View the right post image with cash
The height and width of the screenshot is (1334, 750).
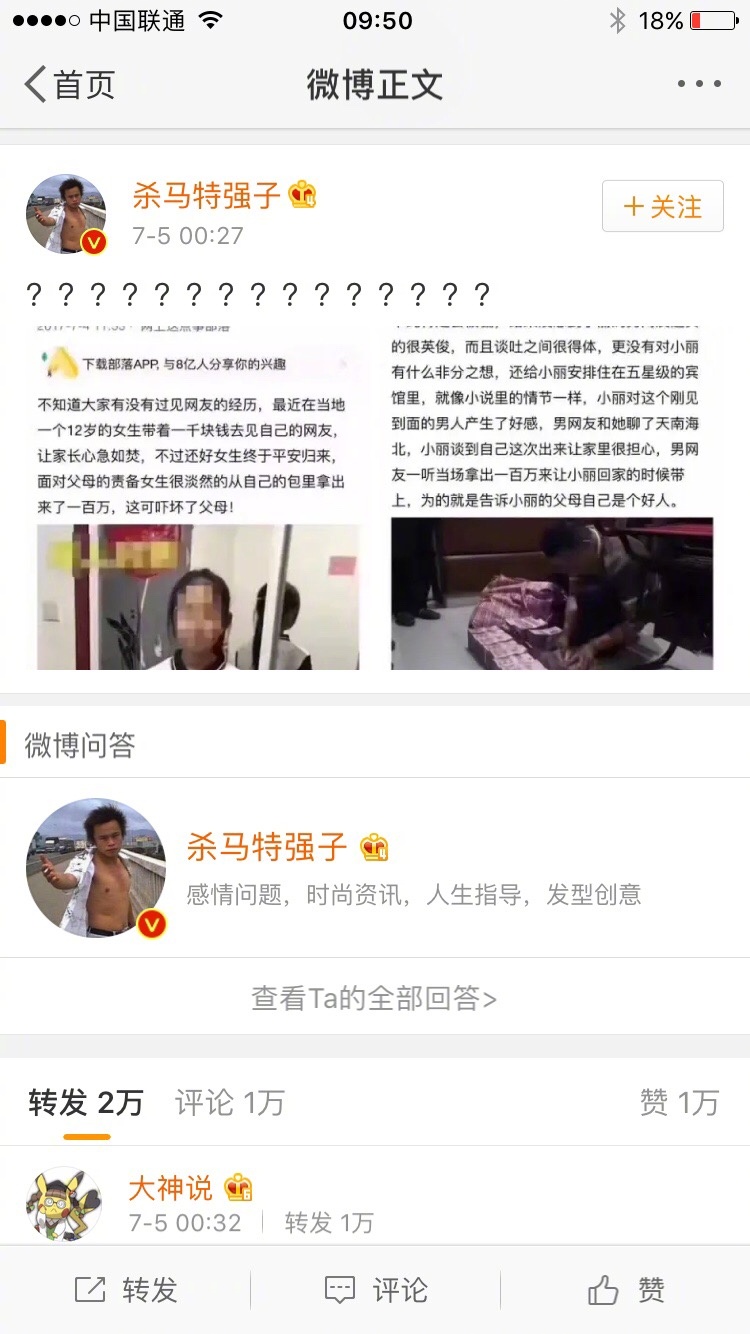[x=551, y=495]
